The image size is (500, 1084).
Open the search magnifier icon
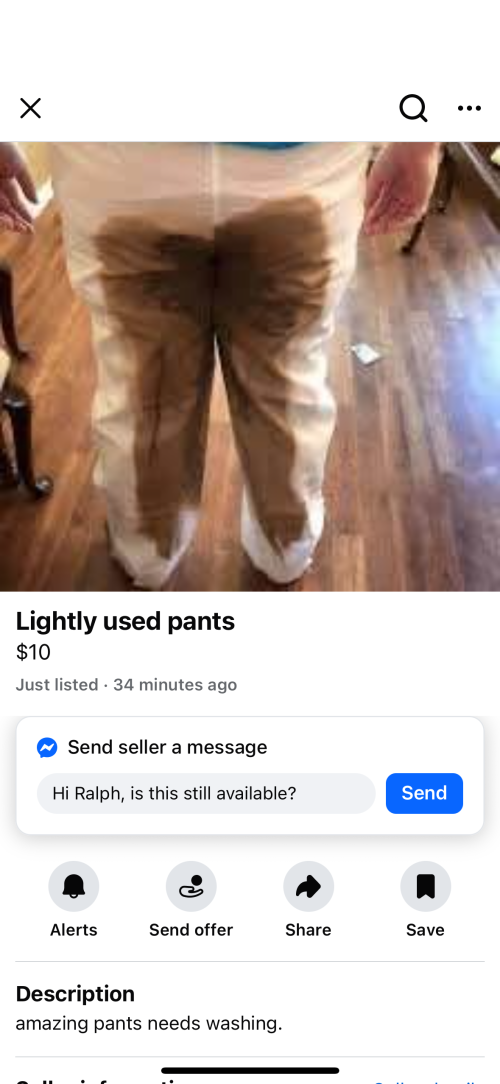[414, 108]
